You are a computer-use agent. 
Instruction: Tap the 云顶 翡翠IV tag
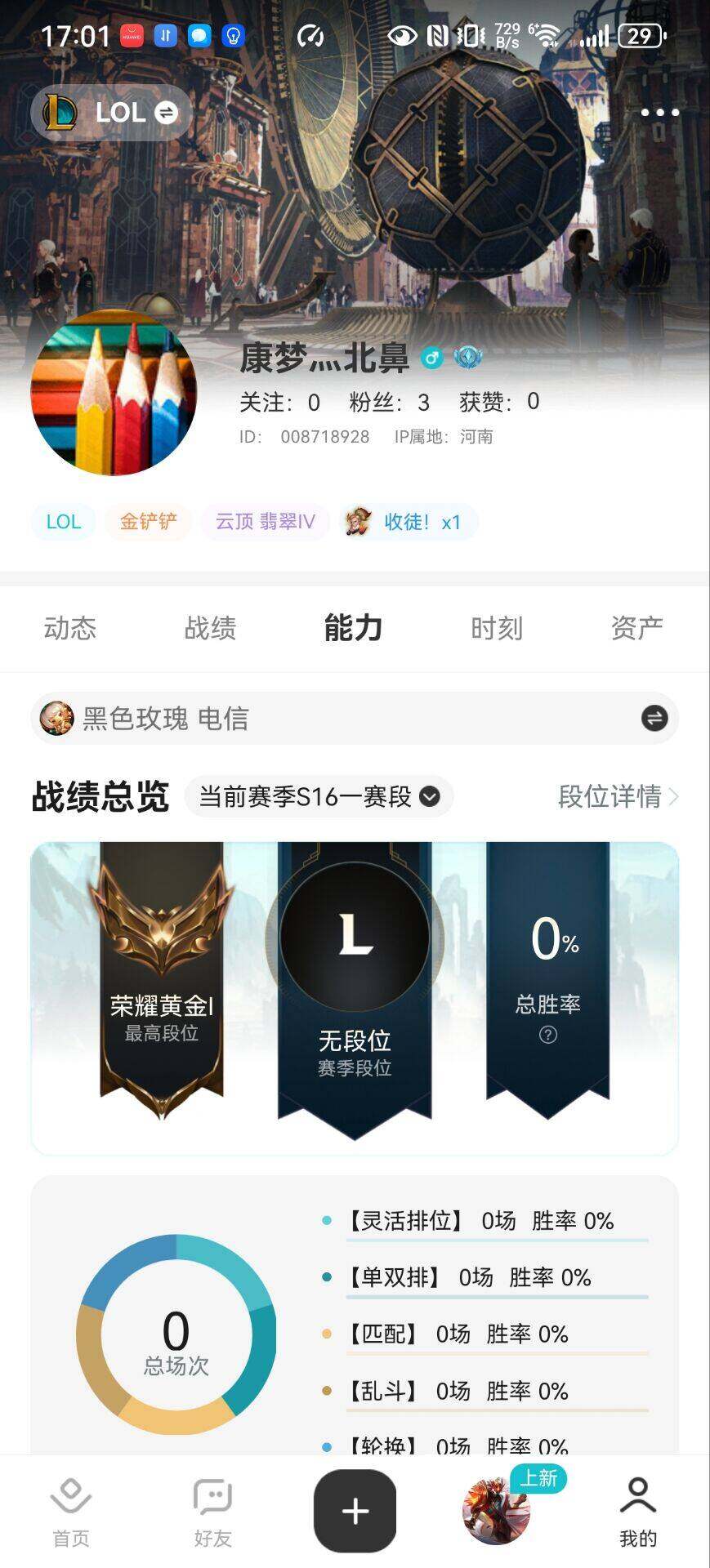click(265, 522)
